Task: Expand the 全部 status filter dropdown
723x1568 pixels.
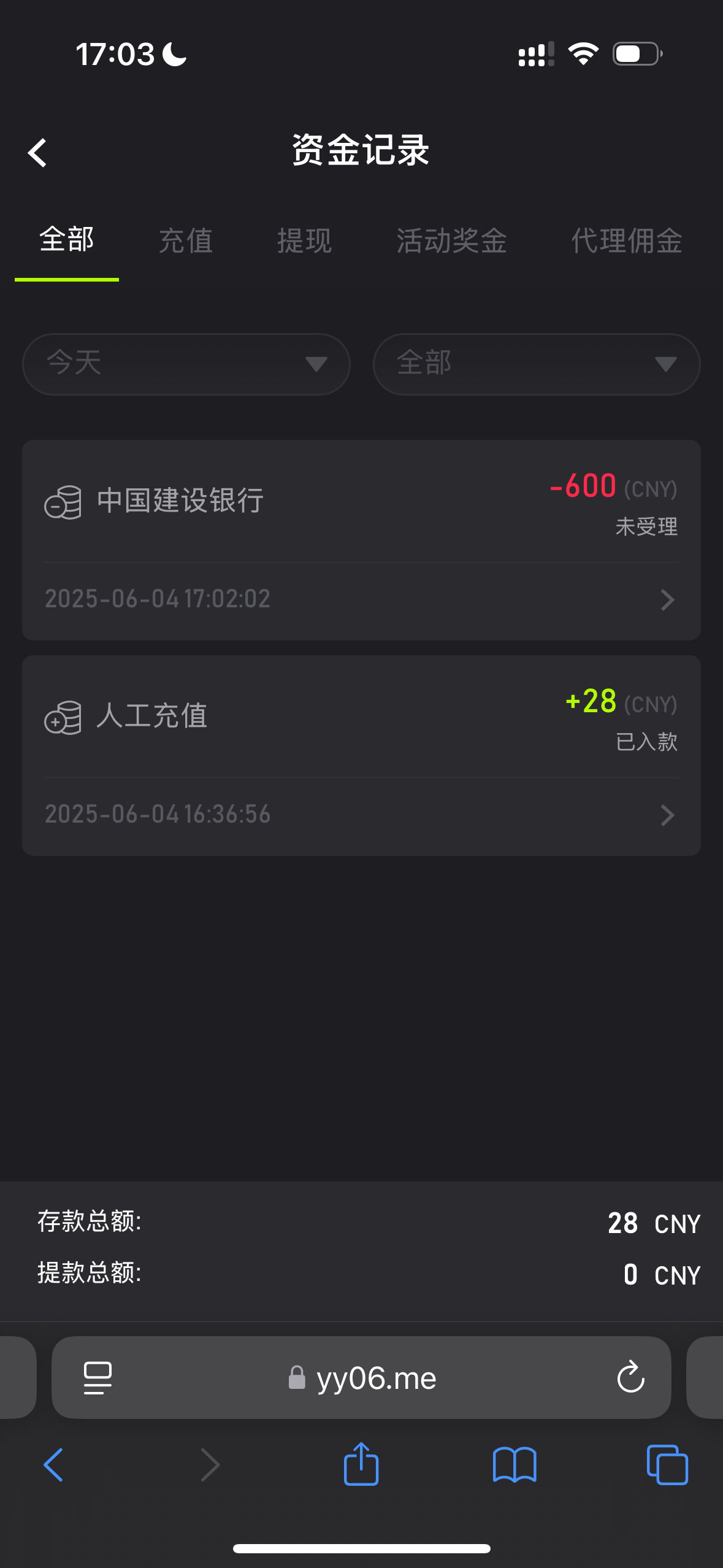Action: coord(537,364)
